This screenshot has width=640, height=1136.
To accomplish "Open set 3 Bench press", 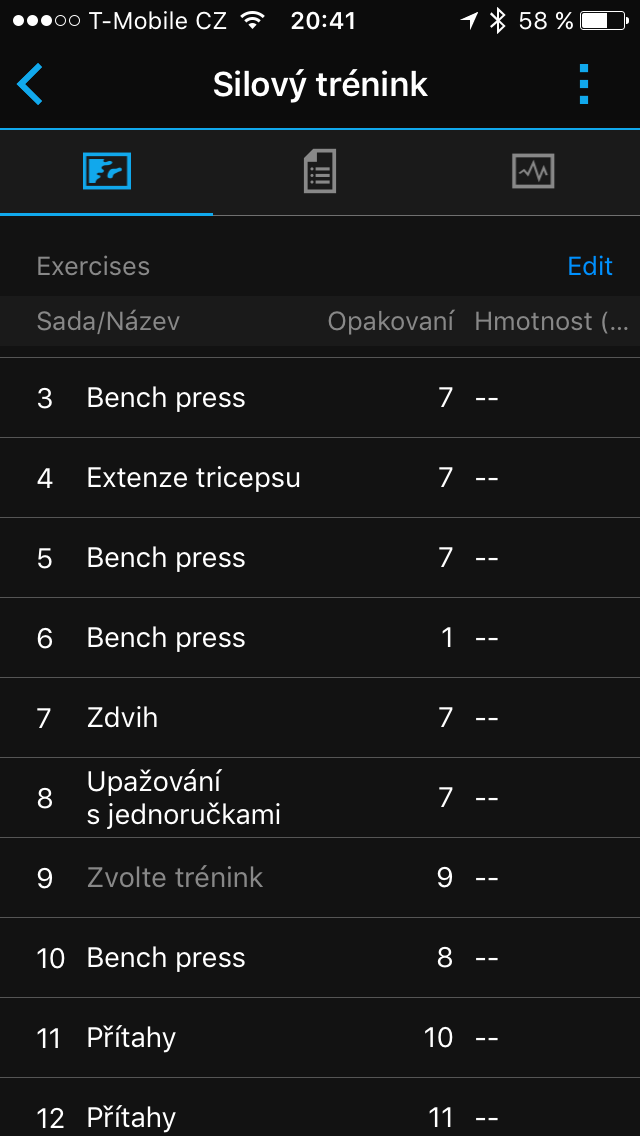I will [x=320, y=398].
